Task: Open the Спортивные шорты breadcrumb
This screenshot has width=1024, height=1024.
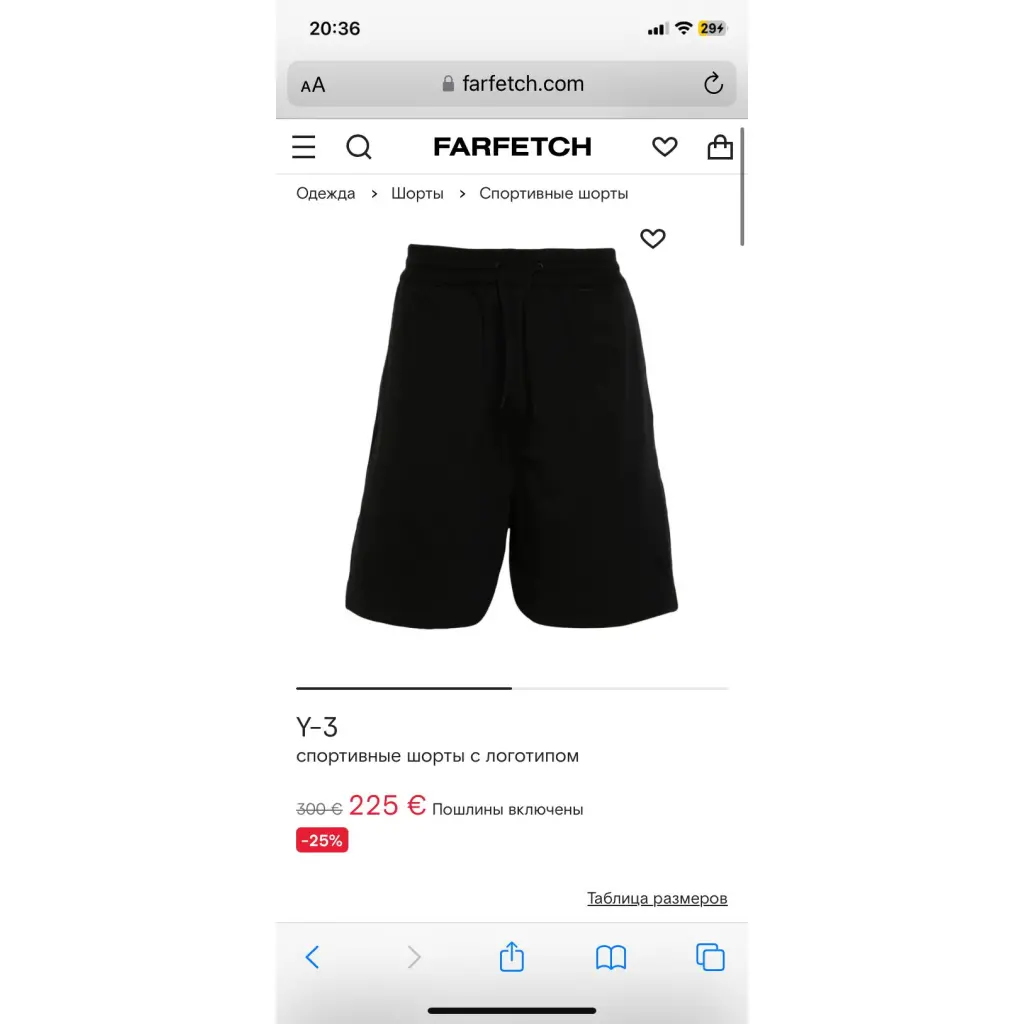Action: point(553,194)
